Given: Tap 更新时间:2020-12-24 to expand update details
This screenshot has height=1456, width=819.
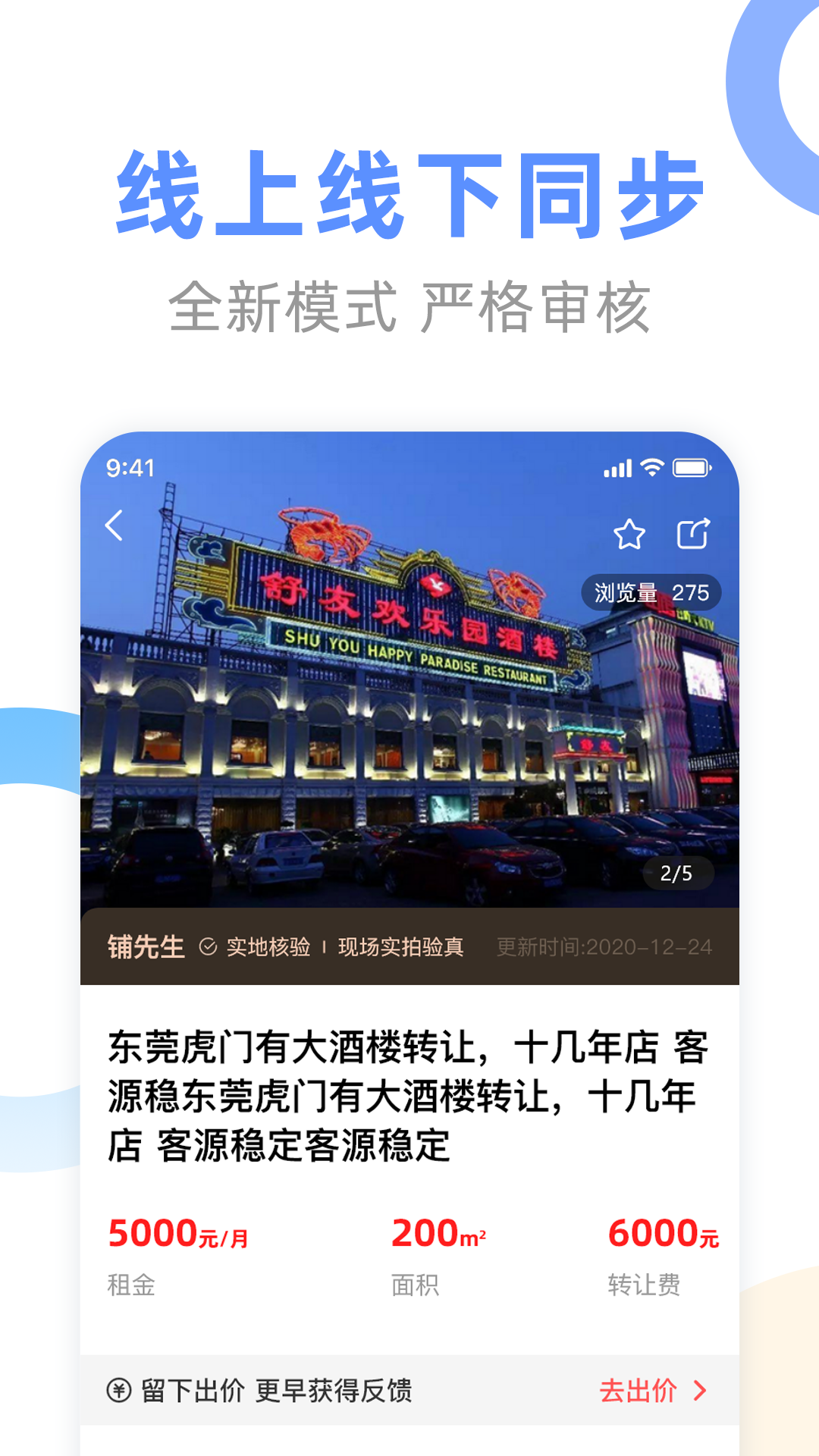Looking at the screenshot, I should (x=605, y=945).
